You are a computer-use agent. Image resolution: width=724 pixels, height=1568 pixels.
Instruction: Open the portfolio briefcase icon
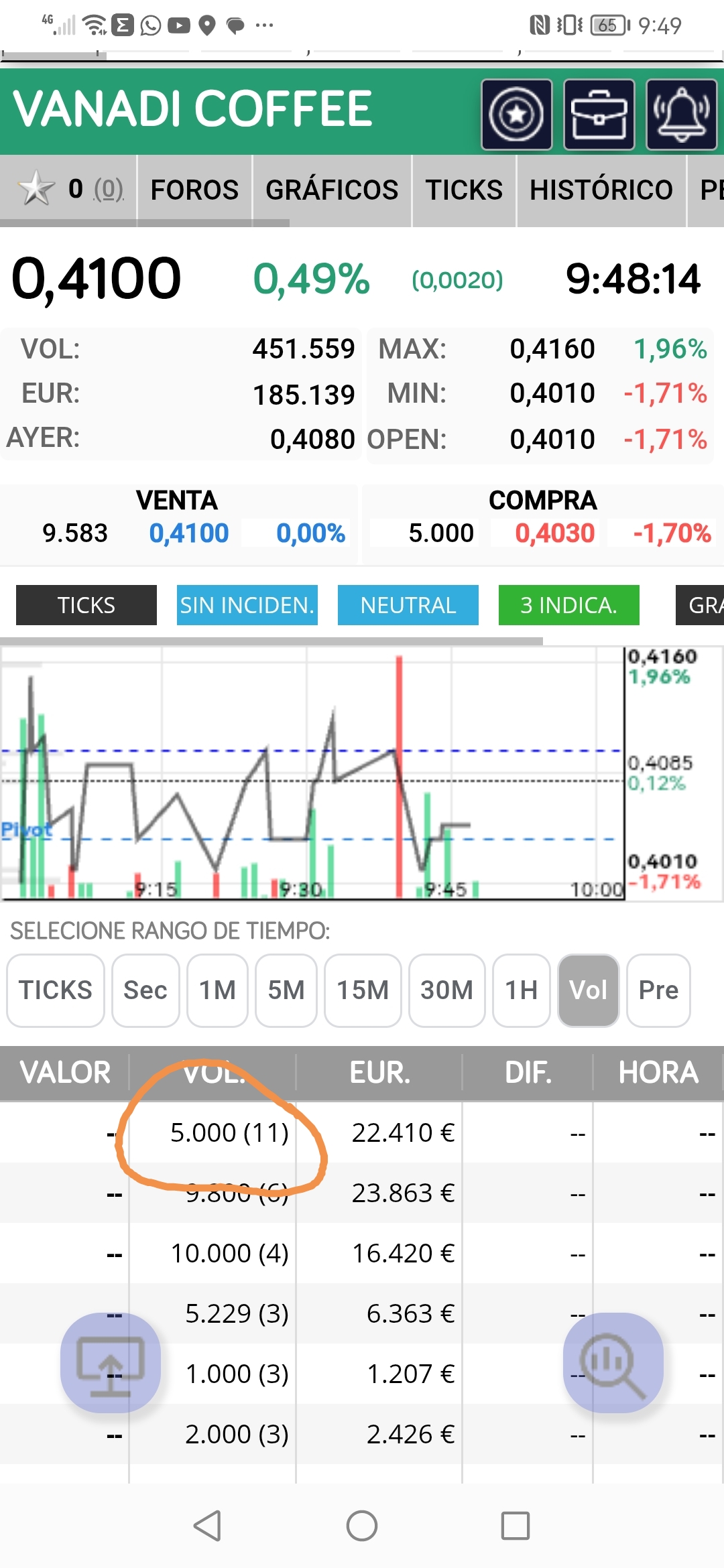(599, 115)
